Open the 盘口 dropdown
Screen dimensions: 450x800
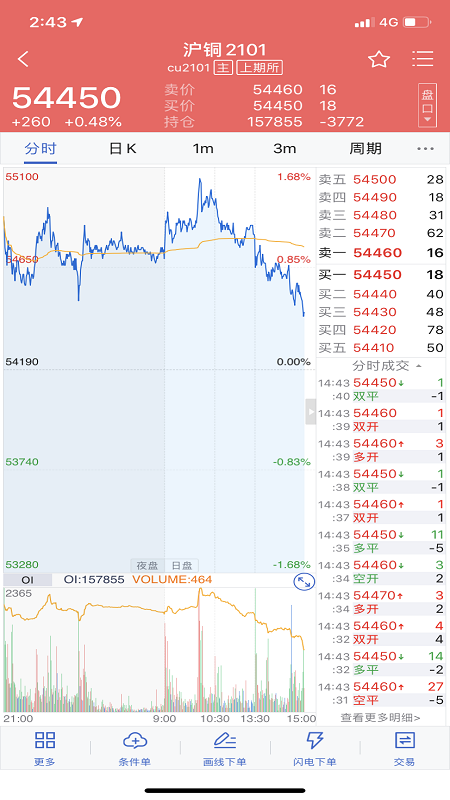click(427, 105)
